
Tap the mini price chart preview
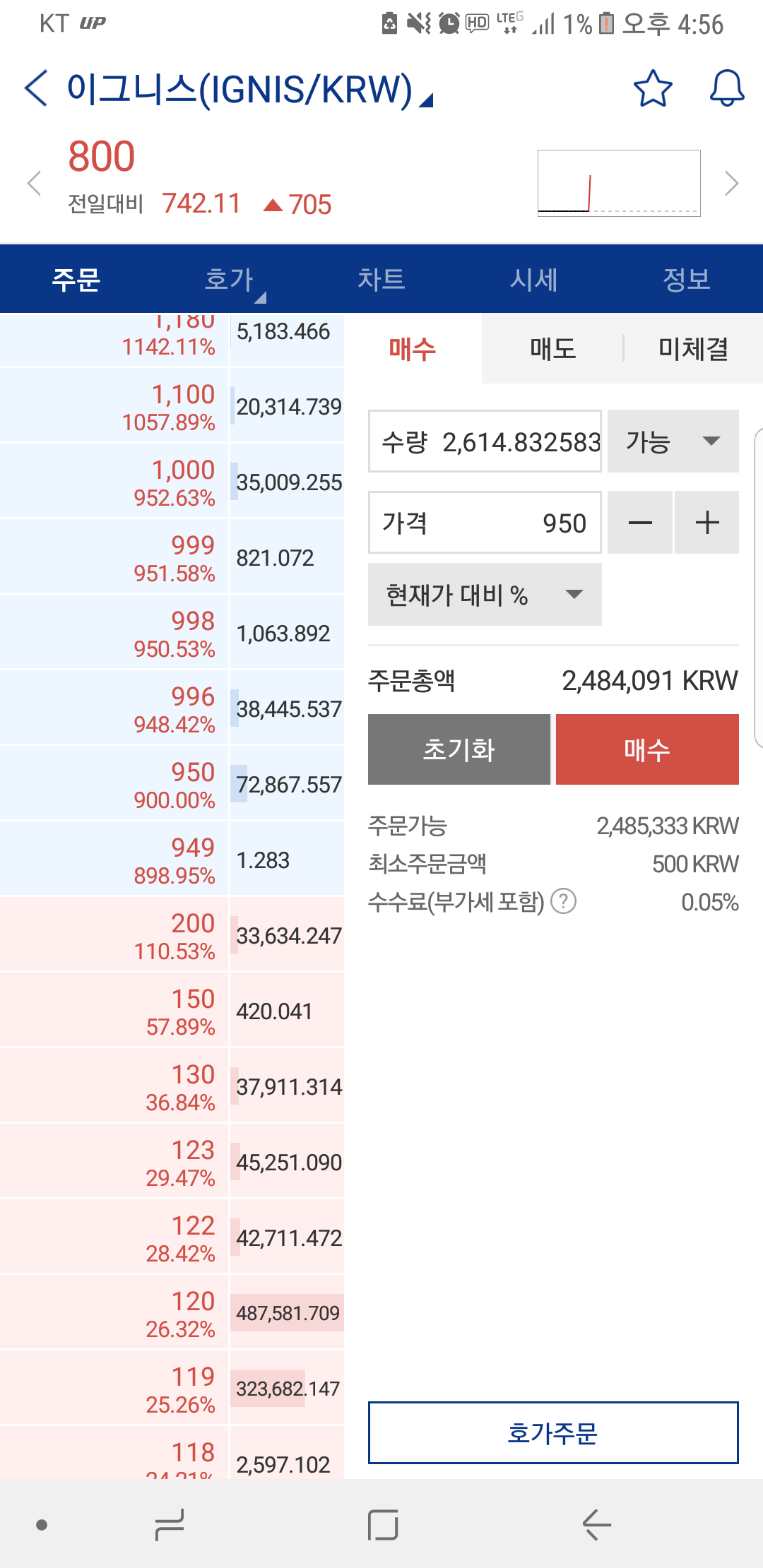pos(618,182)
